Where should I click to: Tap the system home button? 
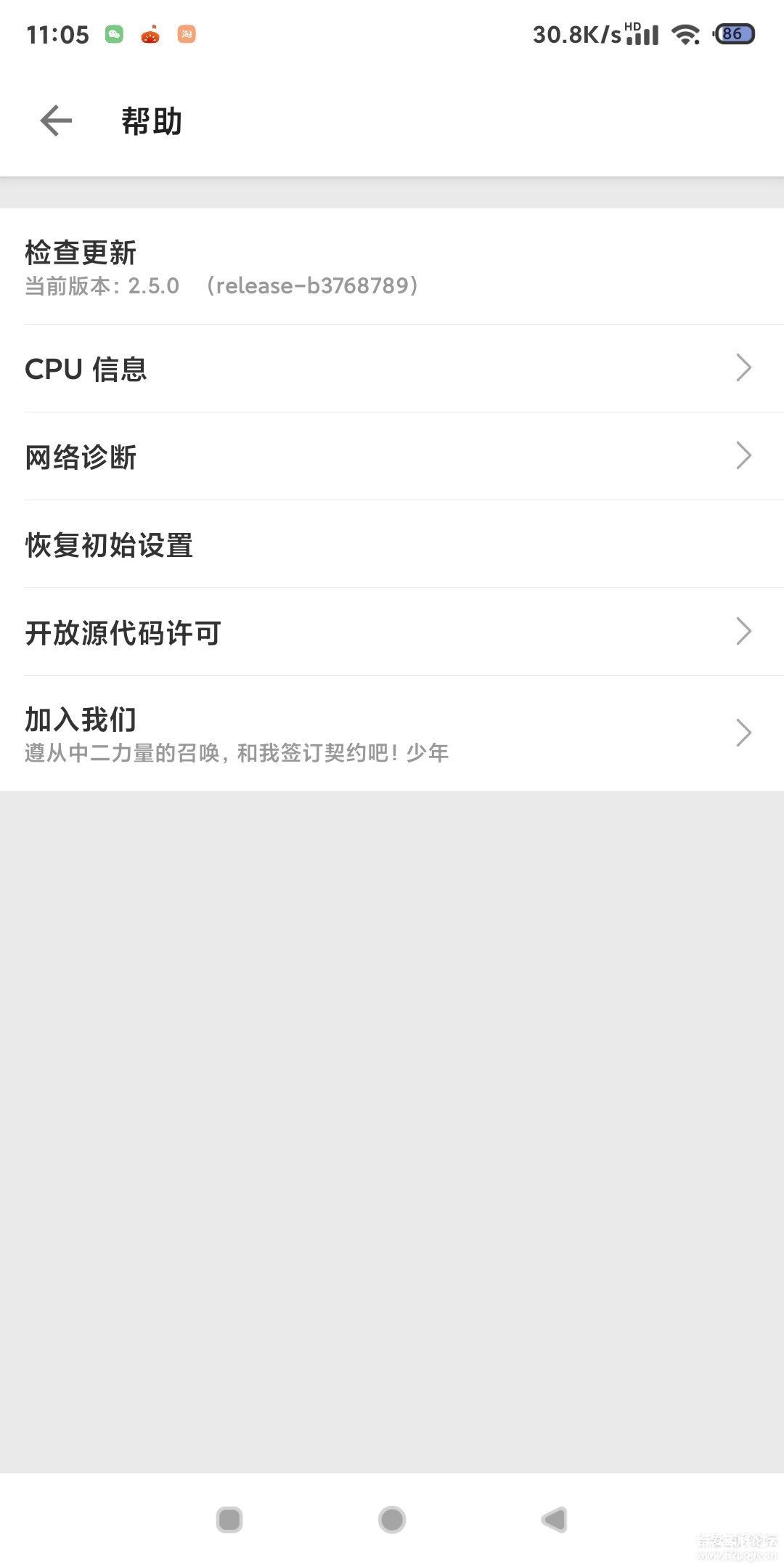tap(392, 1519)
